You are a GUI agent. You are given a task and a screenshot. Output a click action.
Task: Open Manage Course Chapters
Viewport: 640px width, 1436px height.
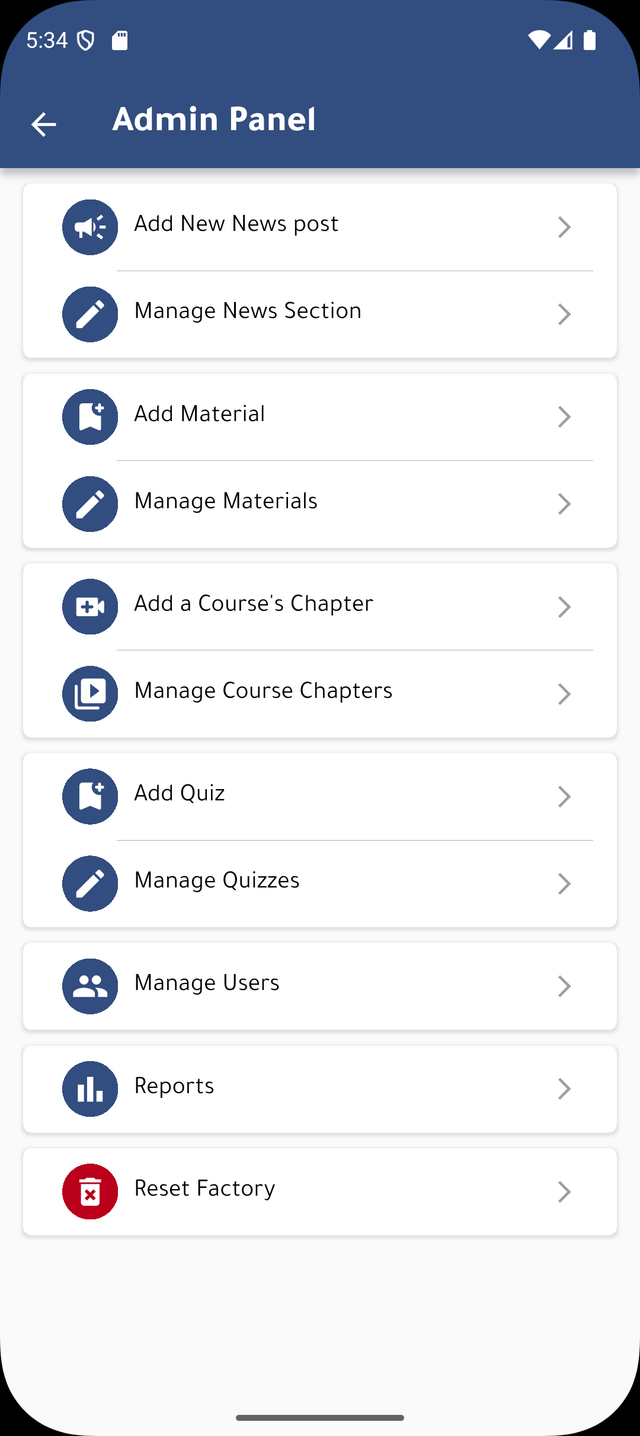point(320,693)
